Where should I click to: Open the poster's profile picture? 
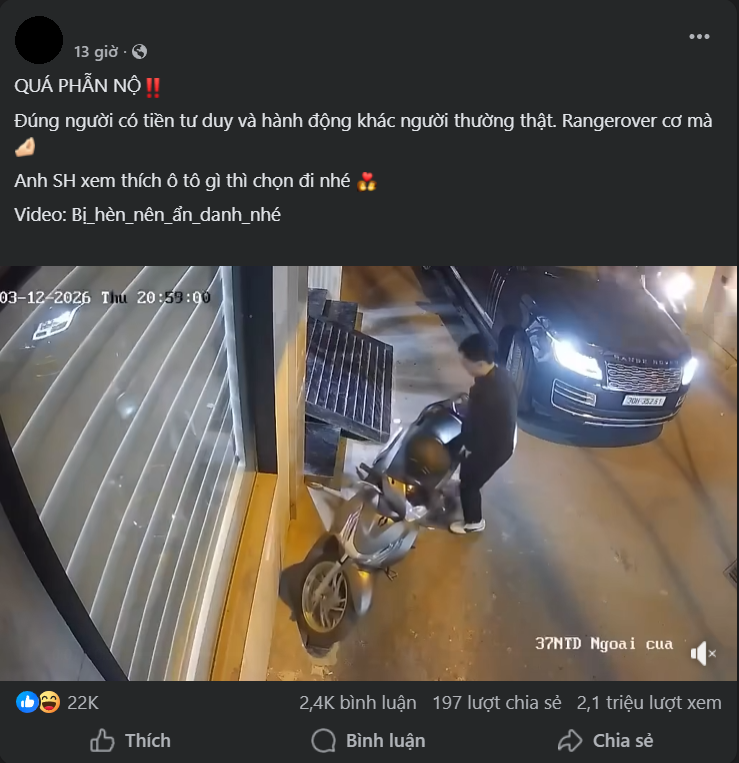[39, 41]
